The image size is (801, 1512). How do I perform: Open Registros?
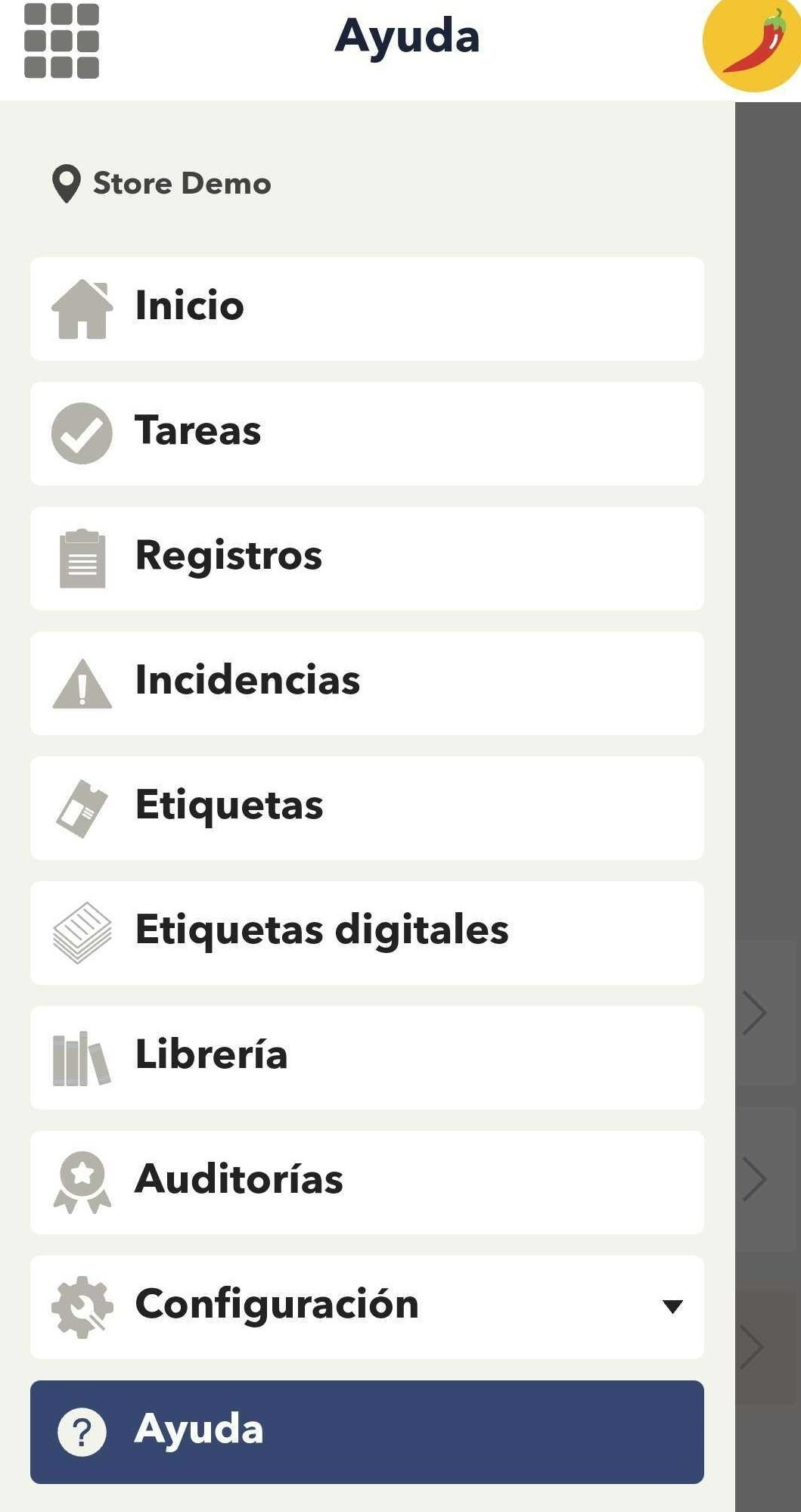click(x=367, y=558)
